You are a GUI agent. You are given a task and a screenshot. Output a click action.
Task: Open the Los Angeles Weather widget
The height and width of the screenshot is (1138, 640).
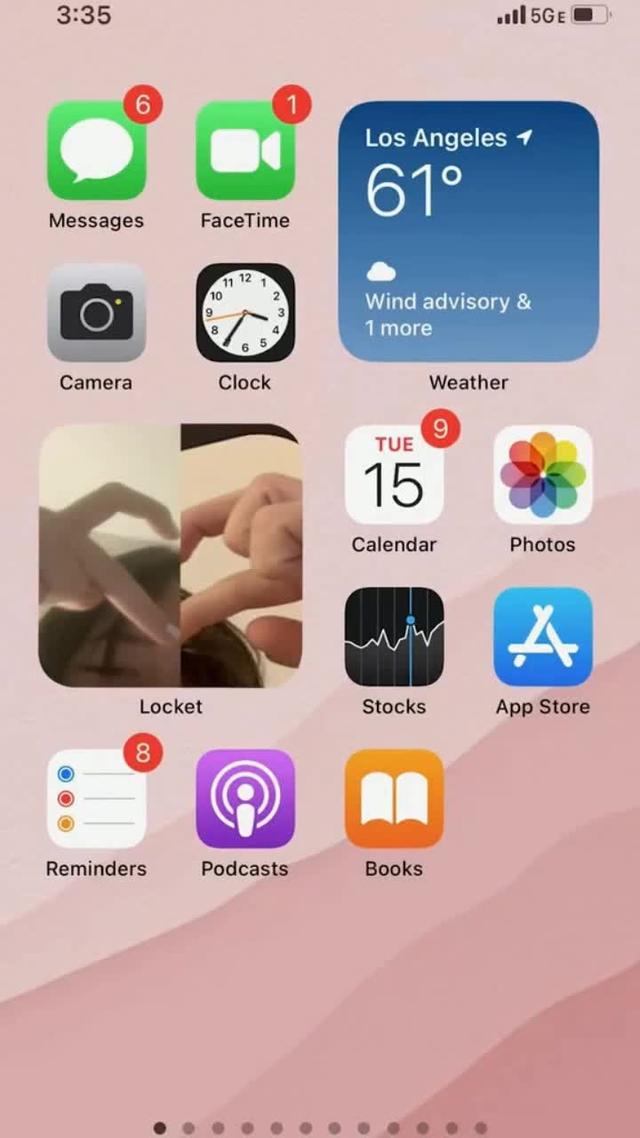(x=469, y=231)
